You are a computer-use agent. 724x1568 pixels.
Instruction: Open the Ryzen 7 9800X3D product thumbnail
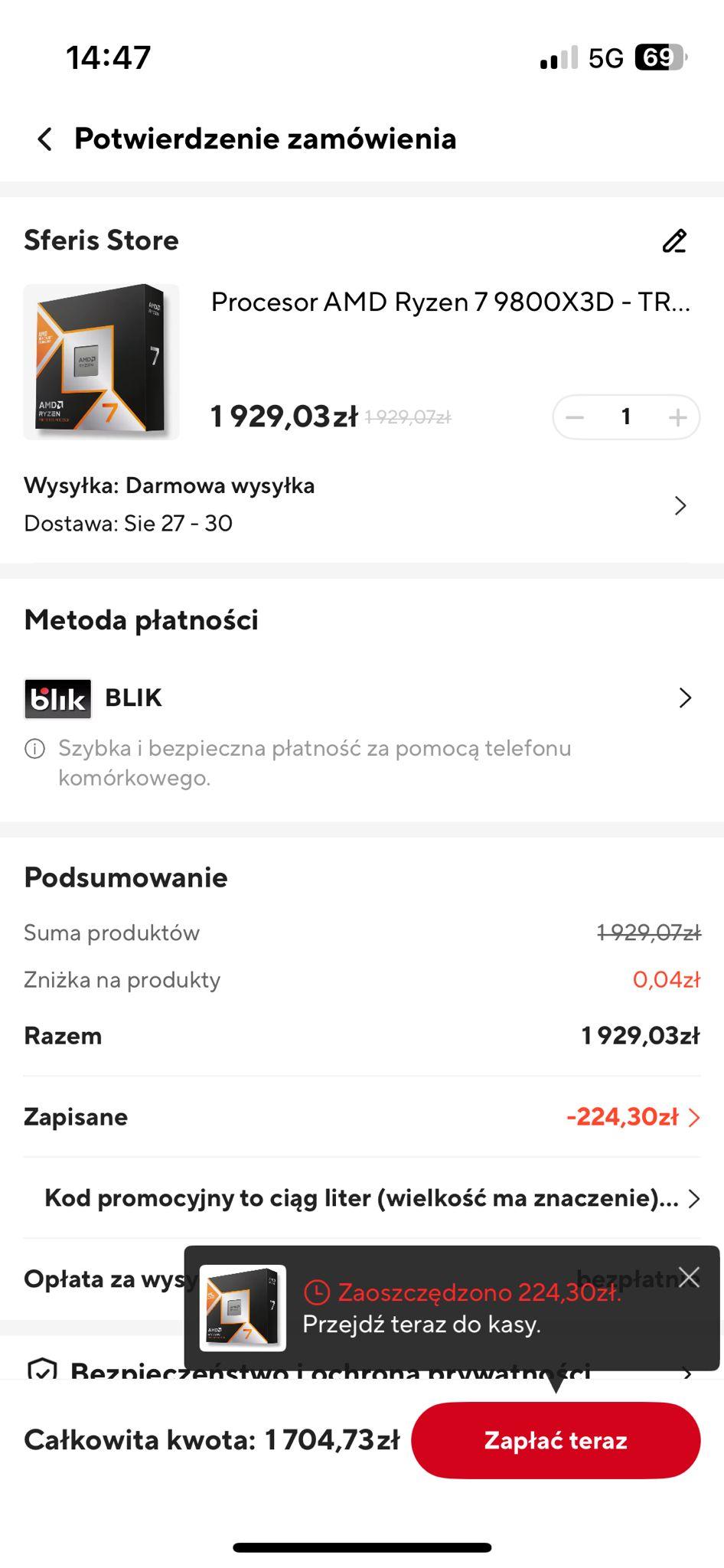[x=102, y=362]
